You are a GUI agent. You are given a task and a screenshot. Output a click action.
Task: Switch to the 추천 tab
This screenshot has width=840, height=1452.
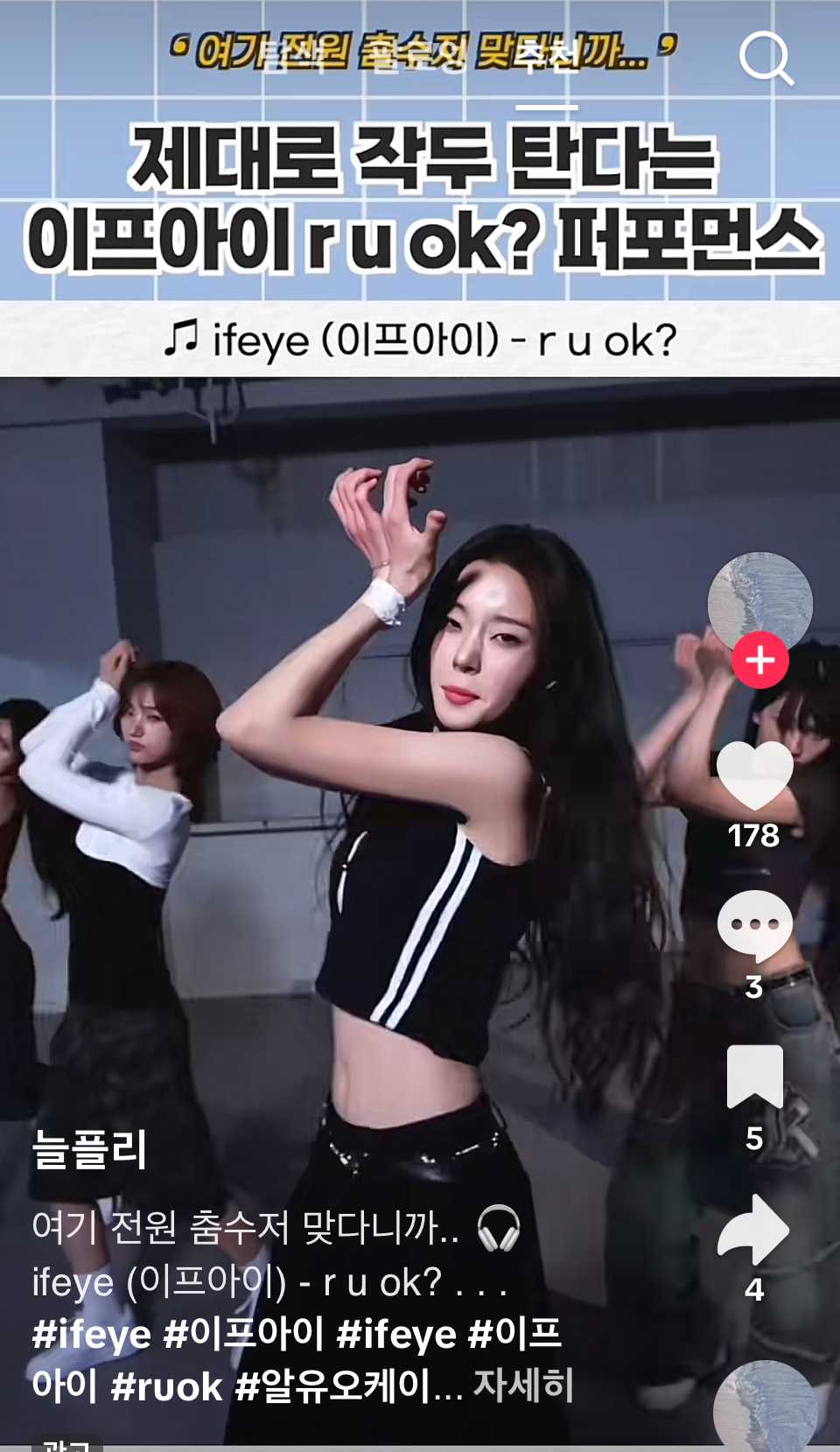(547, 58)
